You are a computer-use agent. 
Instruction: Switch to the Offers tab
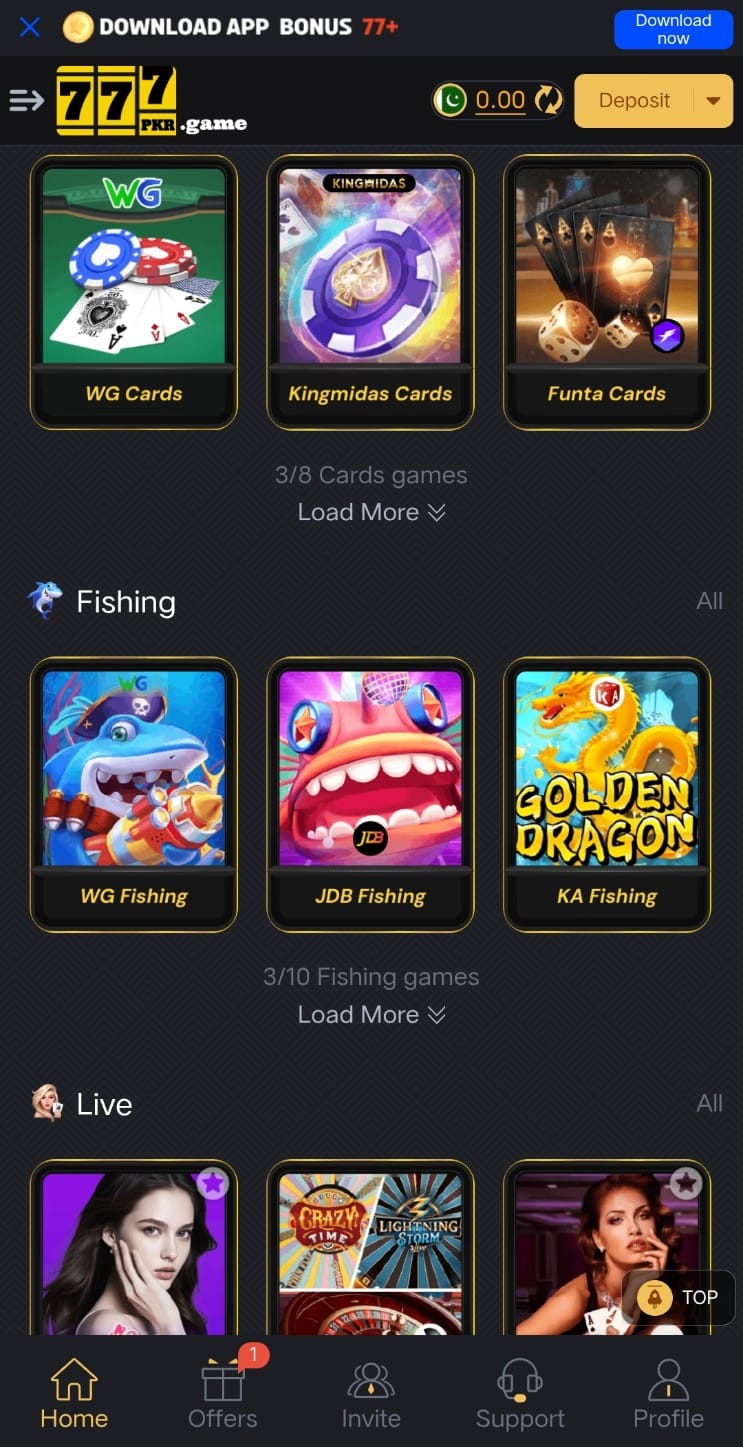[x=222, y=1390]
